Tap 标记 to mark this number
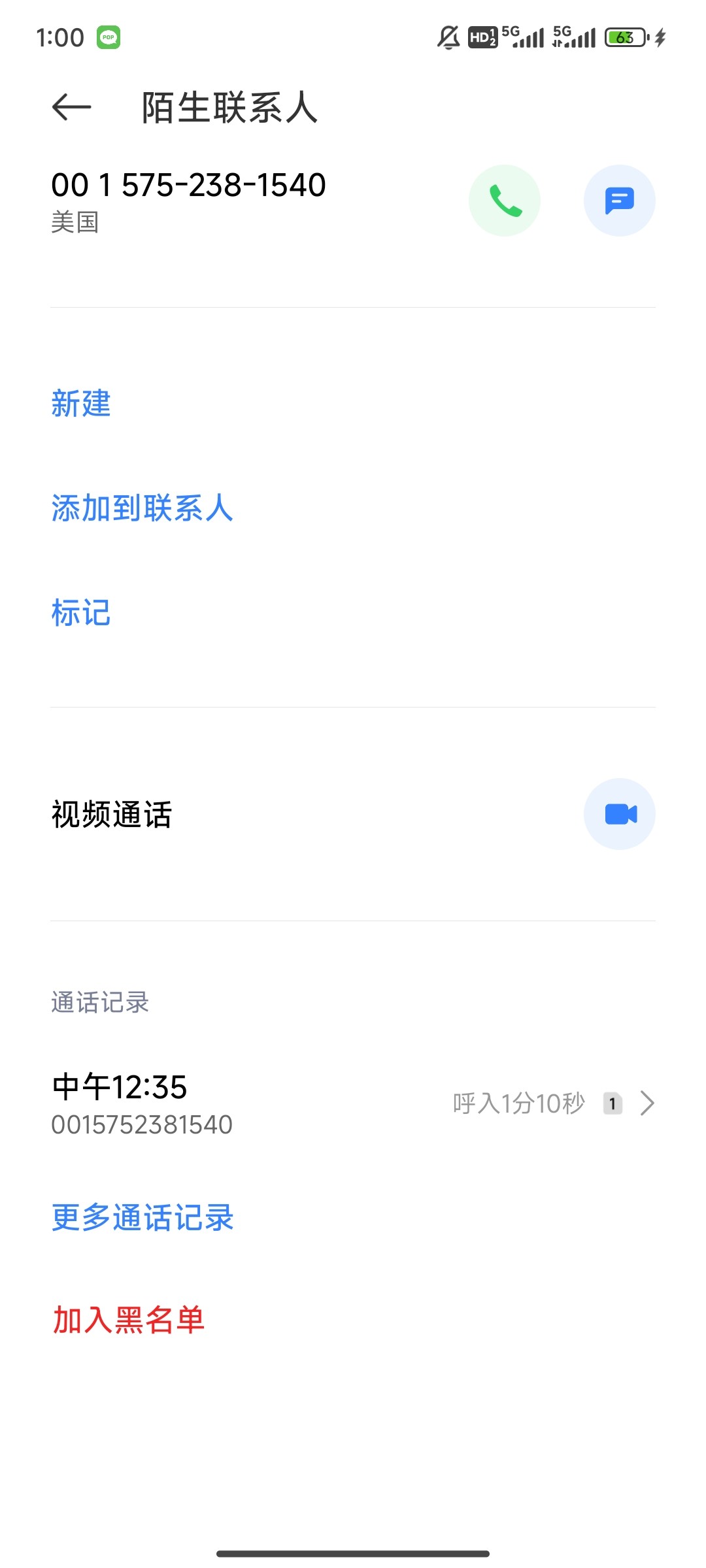 [81, 613]
